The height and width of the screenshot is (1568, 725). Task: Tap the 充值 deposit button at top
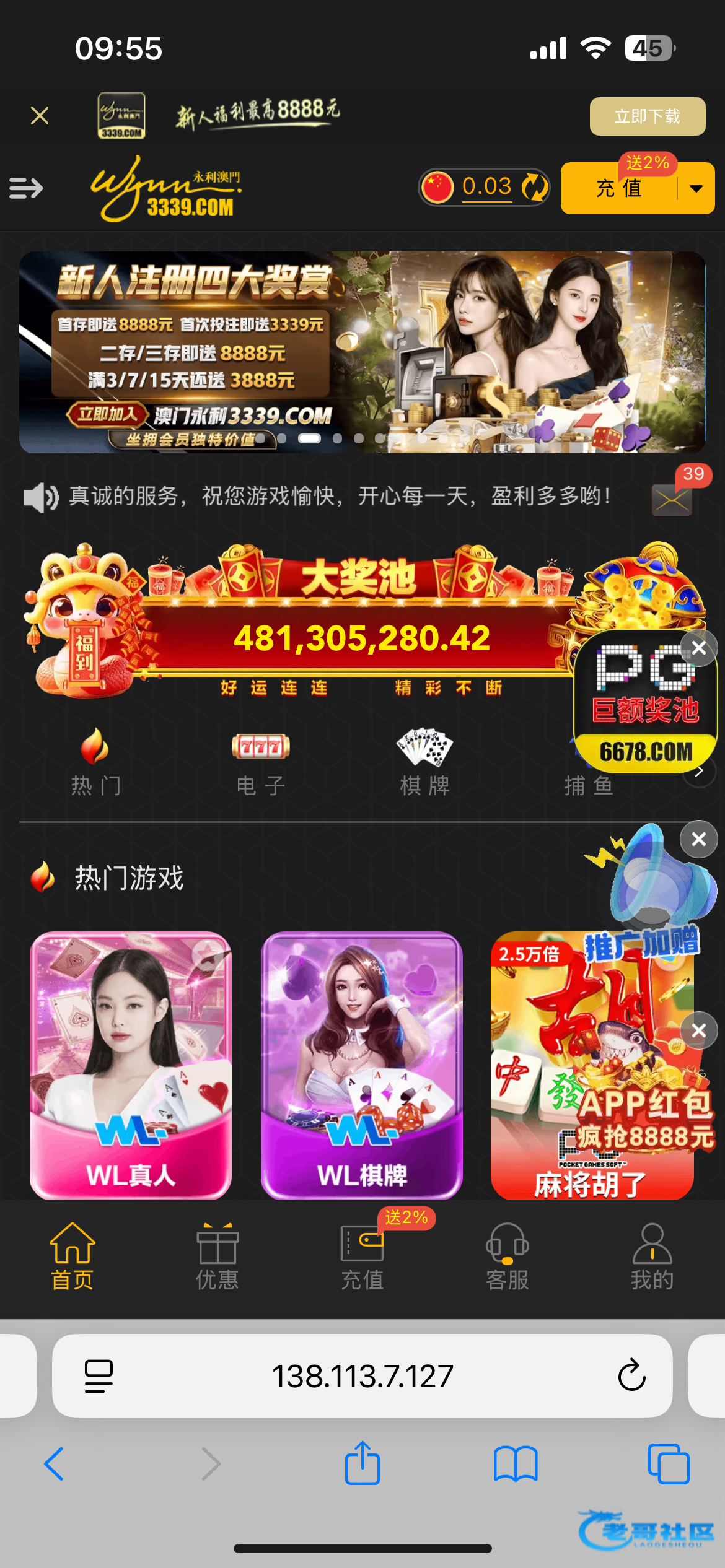coord(618,188)
